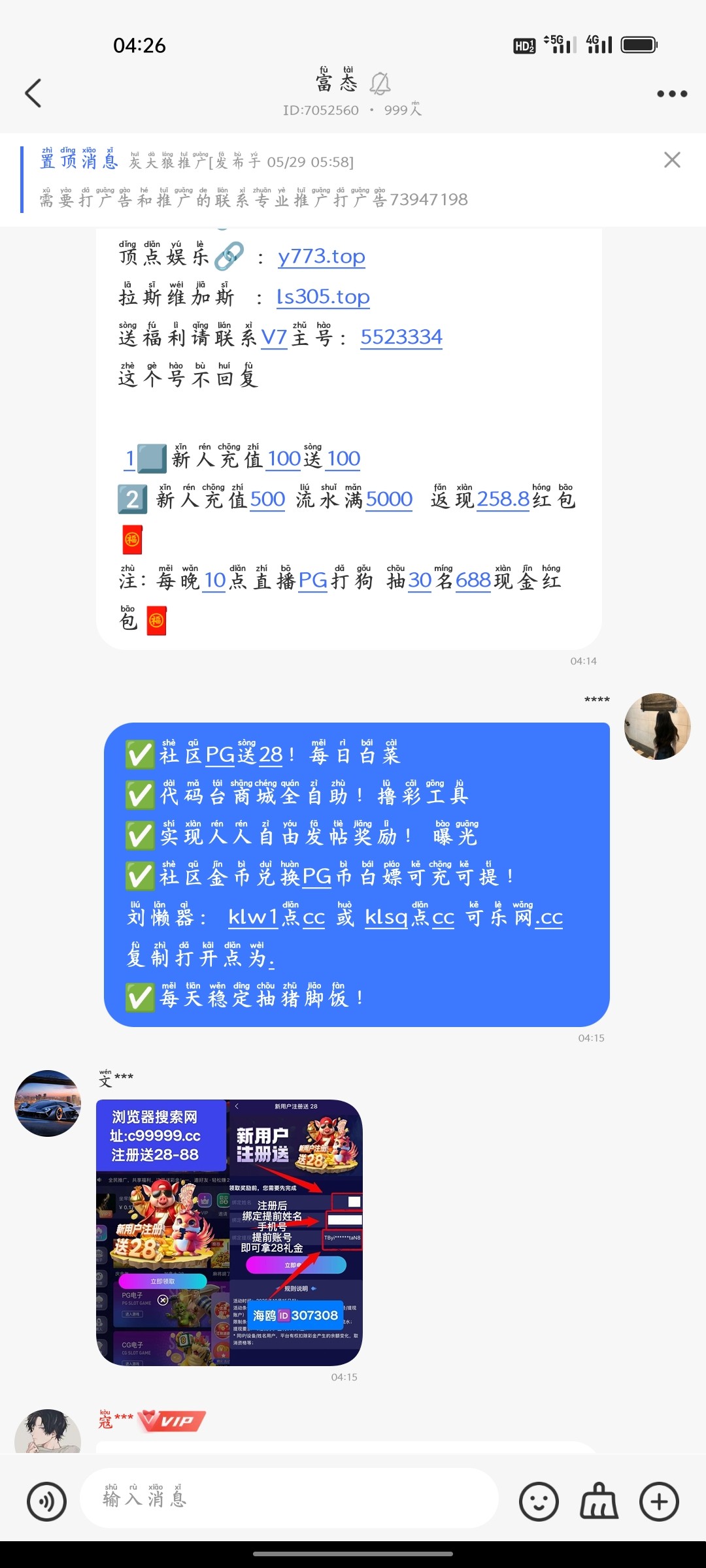
Task: Tap the voice input icon beside the message box
Action: 47,1499
